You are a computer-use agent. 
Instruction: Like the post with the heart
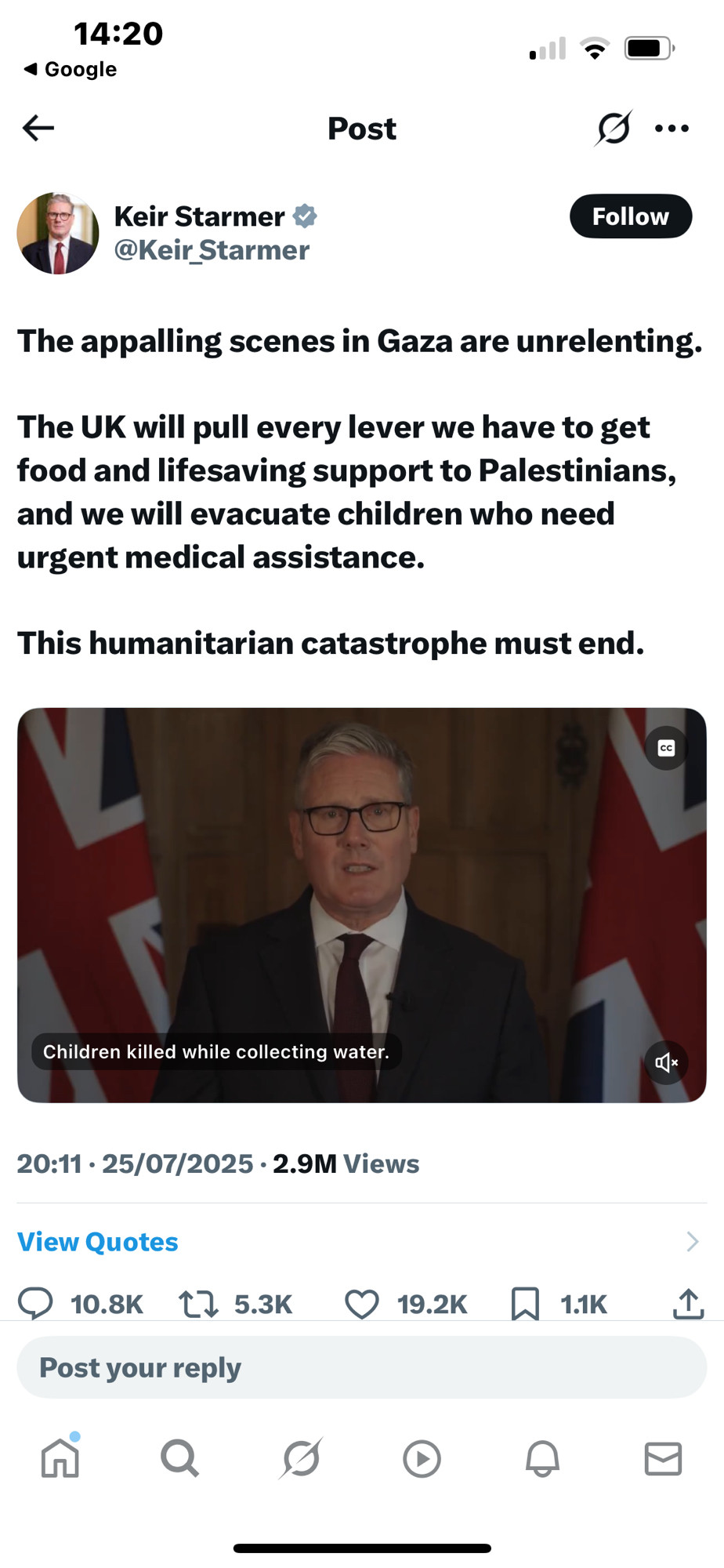tap(362, 1305)
